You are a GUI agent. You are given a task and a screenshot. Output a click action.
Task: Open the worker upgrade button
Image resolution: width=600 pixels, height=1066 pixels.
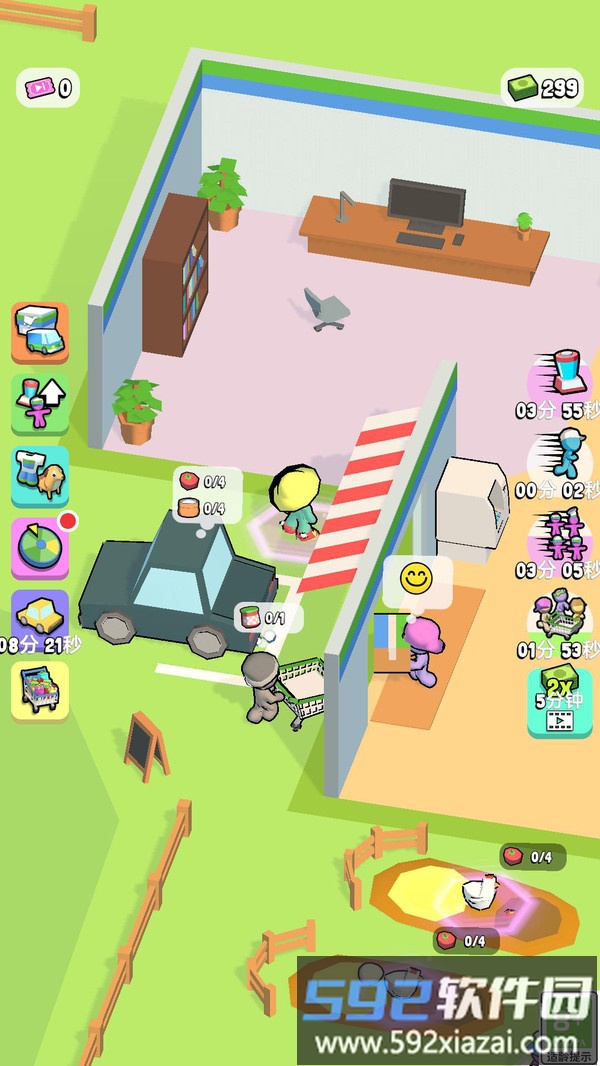tap(40, 403)
